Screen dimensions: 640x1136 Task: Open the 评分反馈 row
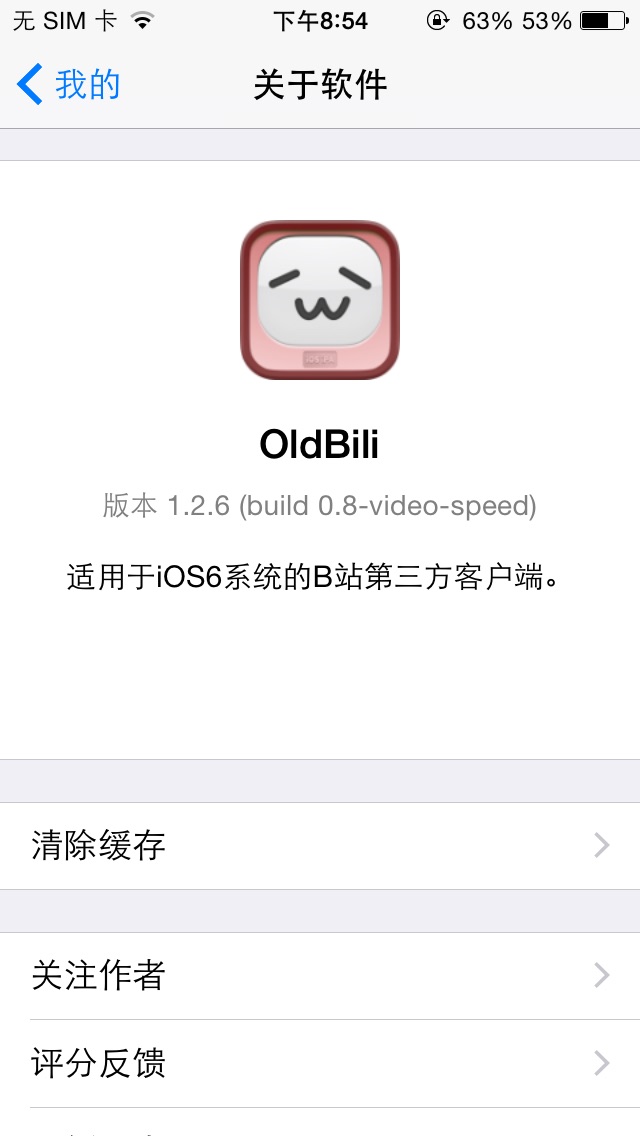(320, 1063)
